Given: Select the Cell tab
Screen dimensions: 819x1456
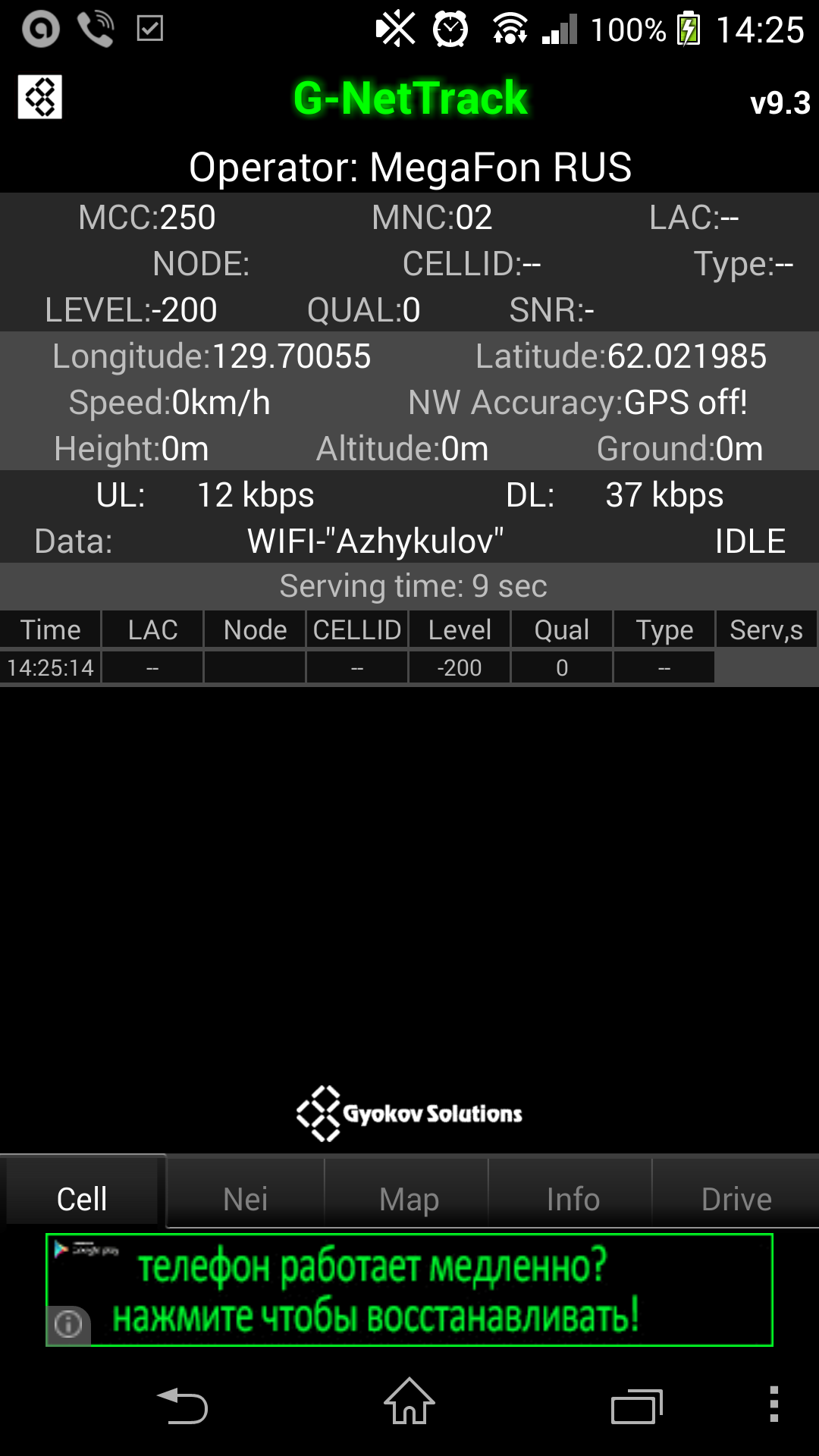Looking at the screenshot, I should (82, 1199).
